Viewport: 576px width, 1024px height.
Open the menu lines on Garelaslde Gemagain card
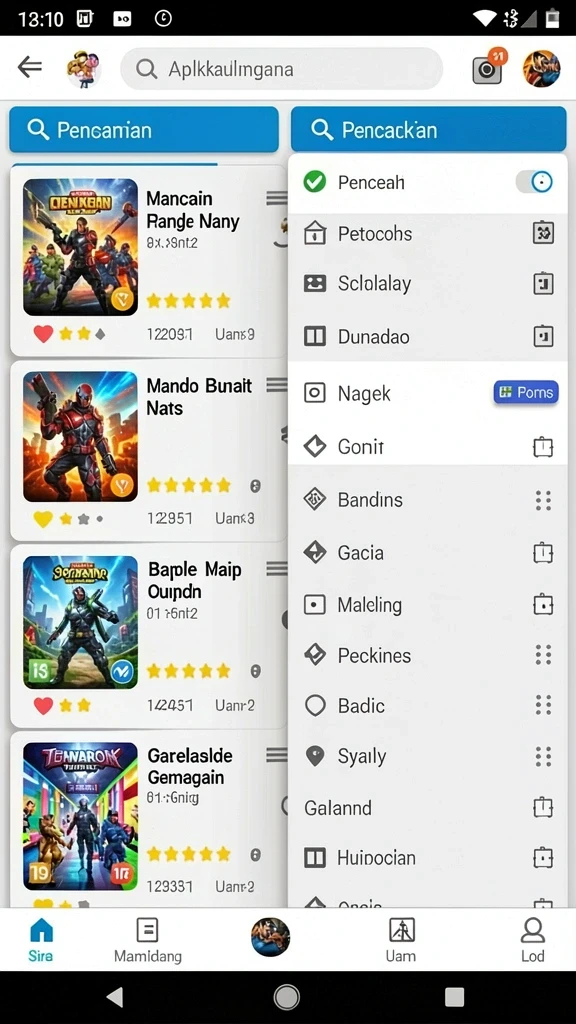tap(277, 755)
